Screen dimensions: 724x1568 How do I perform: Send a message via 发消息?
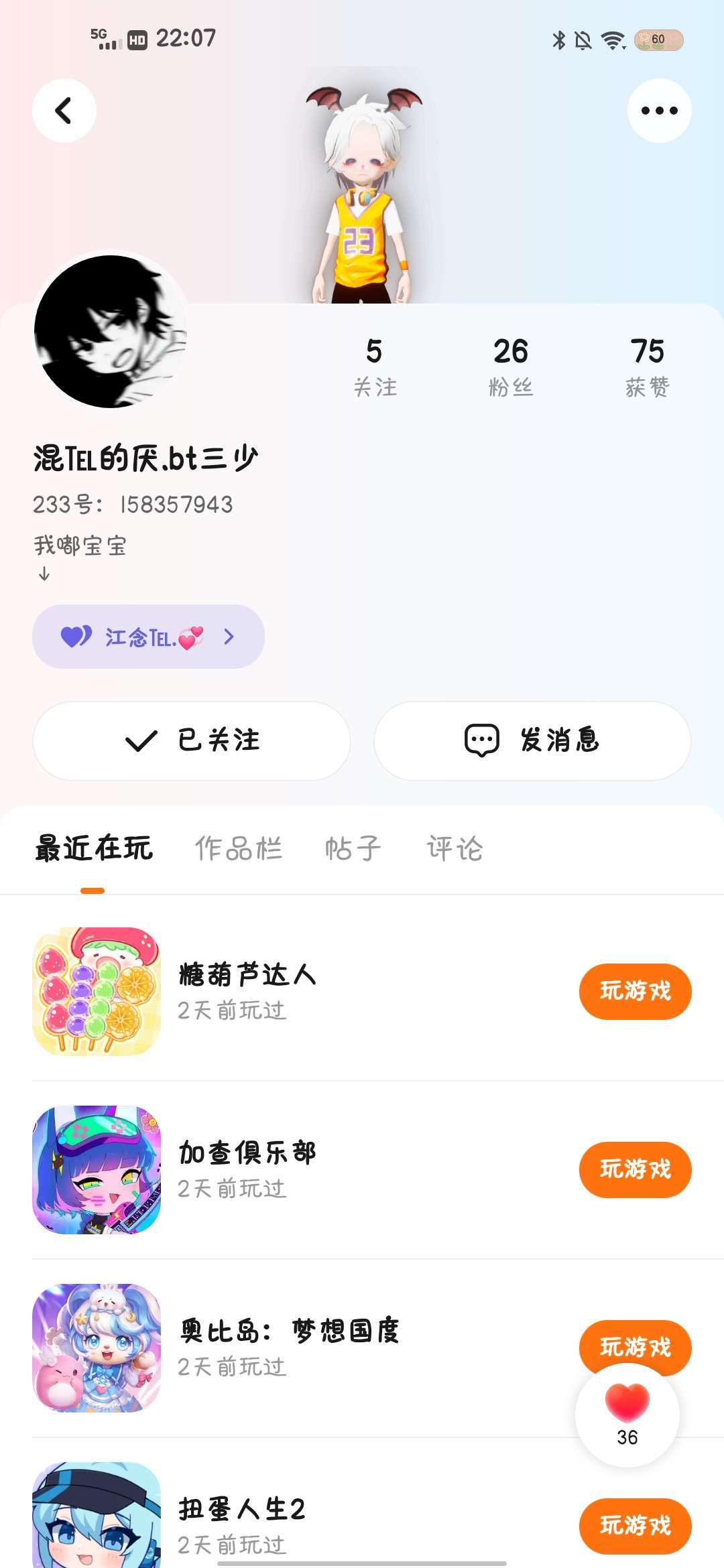pyautogui.click(x=532, y=740)
